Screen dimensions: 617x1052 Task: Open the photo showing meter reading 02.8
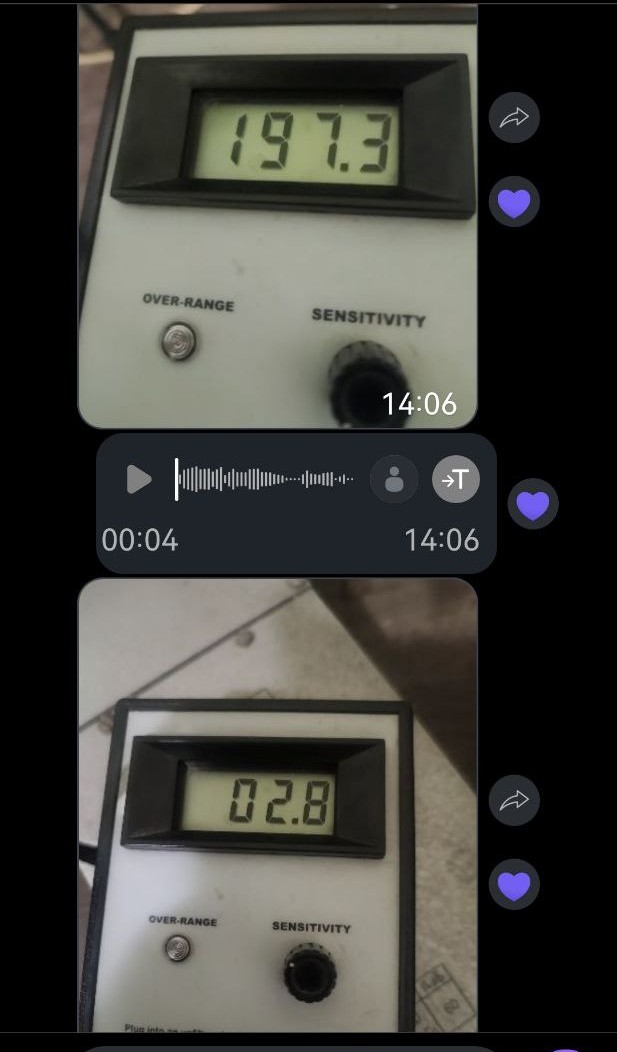click(277, 805)
